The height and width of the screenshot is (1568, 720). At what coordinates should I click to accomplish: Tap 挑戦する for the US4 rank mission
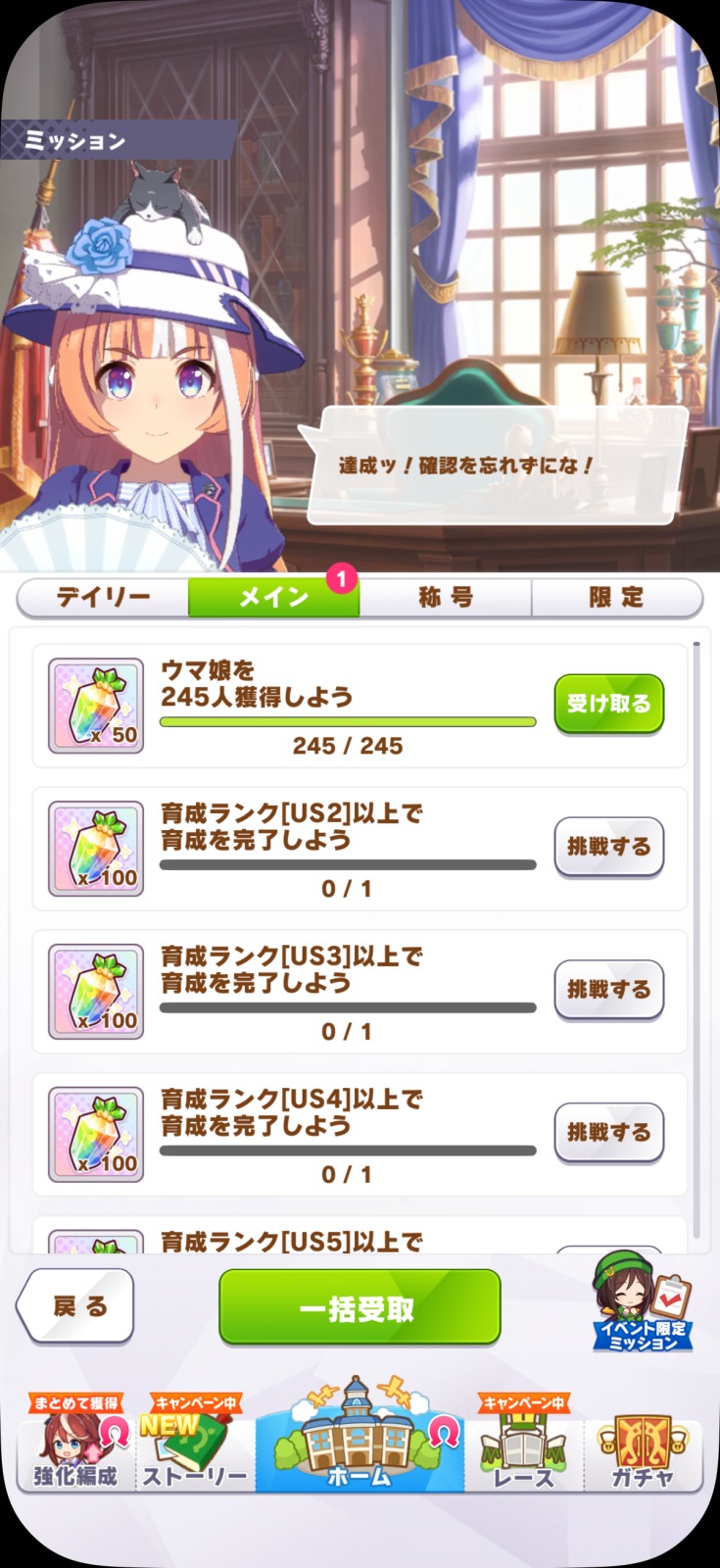pos(608,1133)
